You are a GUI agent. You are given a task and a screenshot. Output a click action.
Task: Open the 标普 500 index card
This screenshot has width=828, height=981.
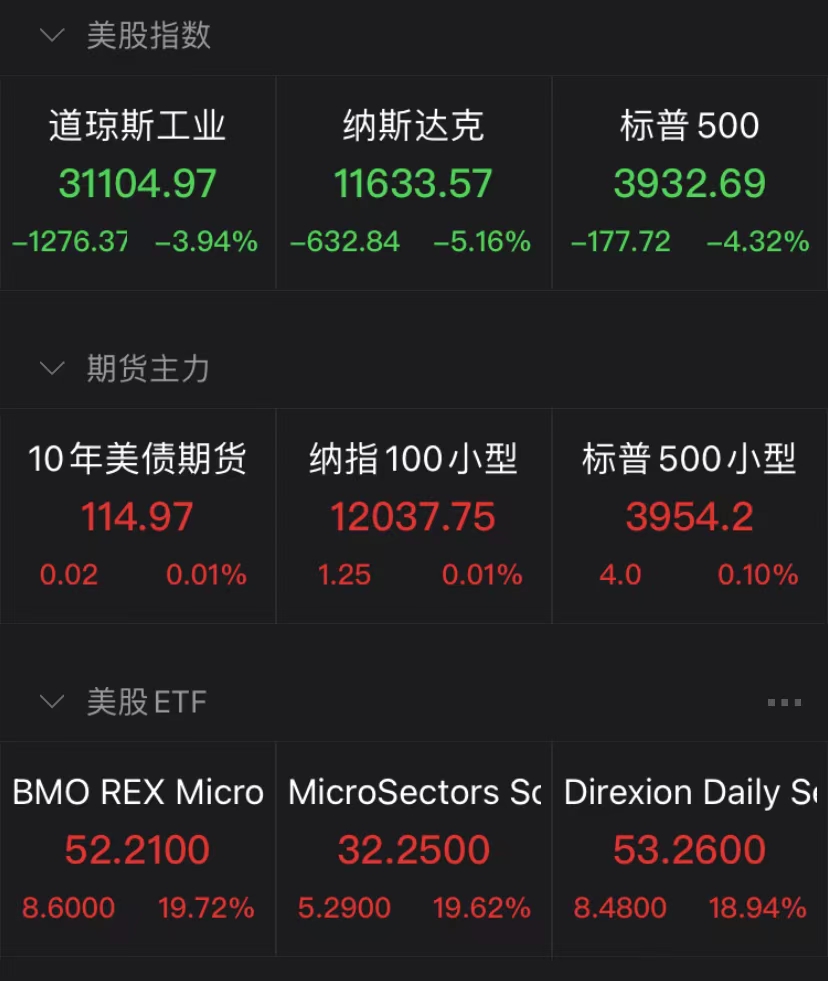689,183
